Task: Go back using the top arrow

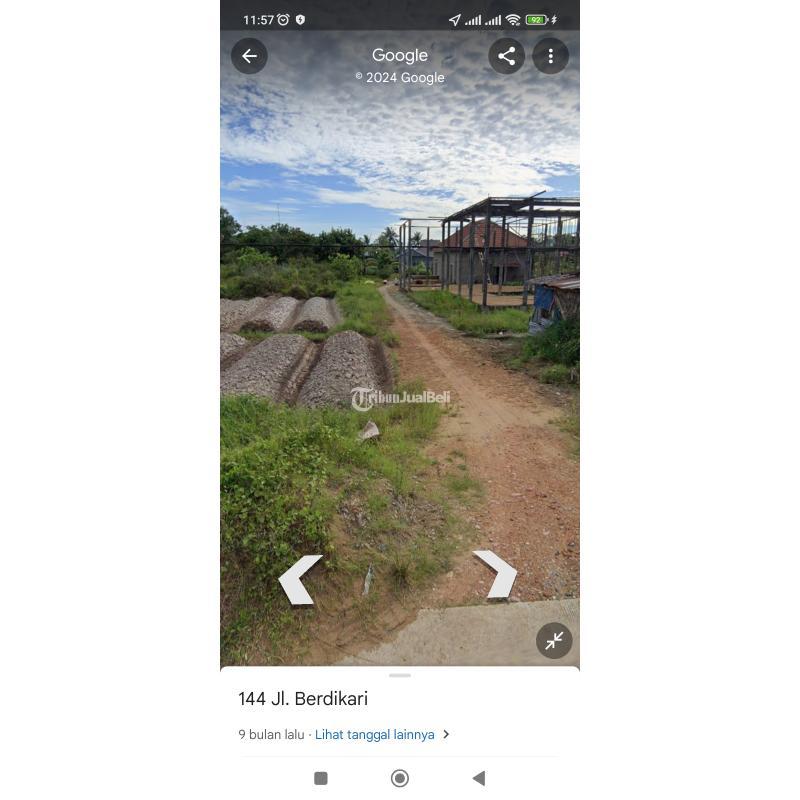Action: click(x=249, y=56)
